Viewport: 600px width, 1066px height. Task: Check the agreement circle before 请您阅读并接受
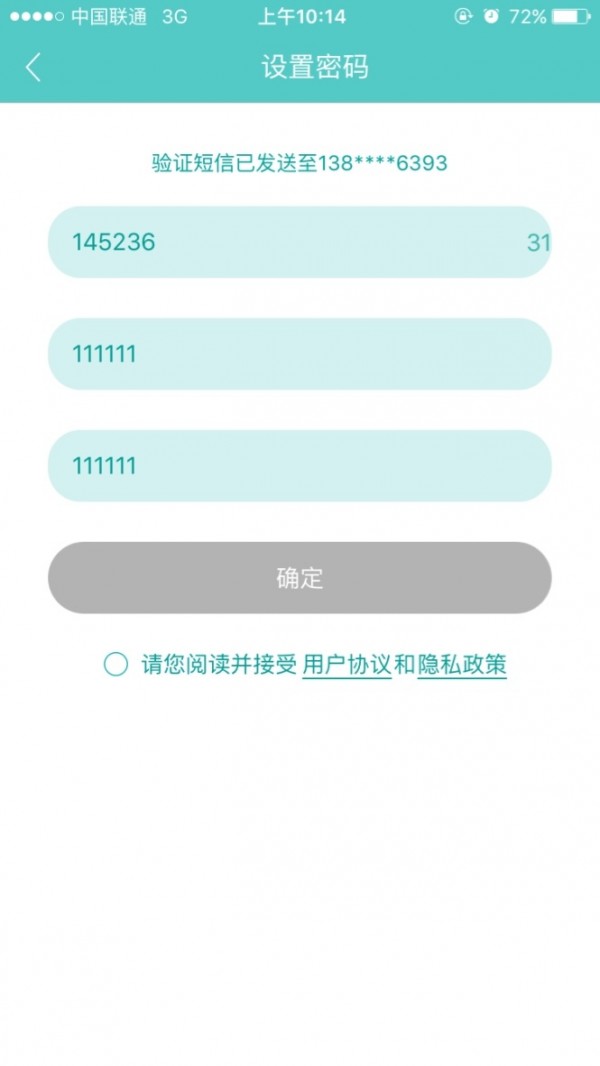pos(116,664)
